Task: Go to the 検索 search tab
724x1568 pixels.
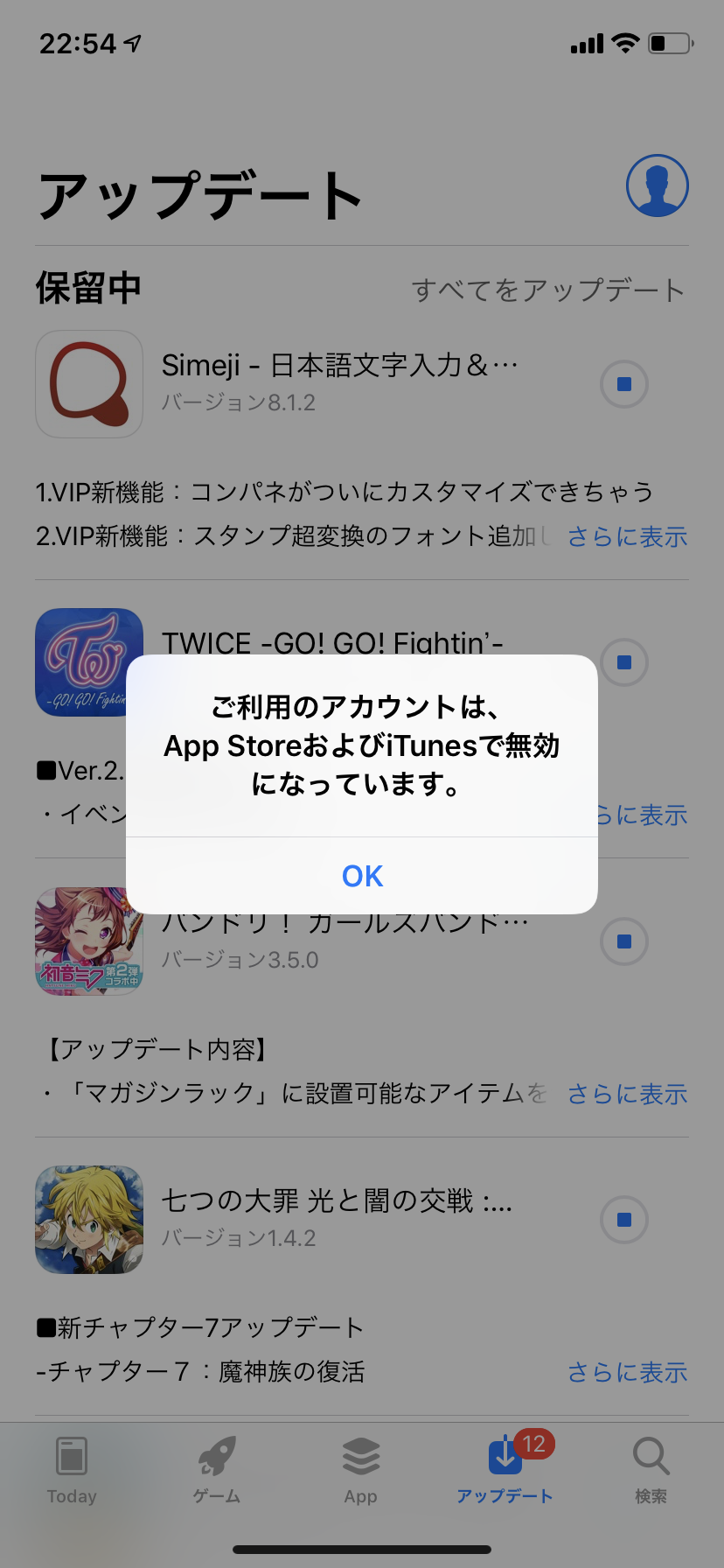Action: tap(651, 1470)
